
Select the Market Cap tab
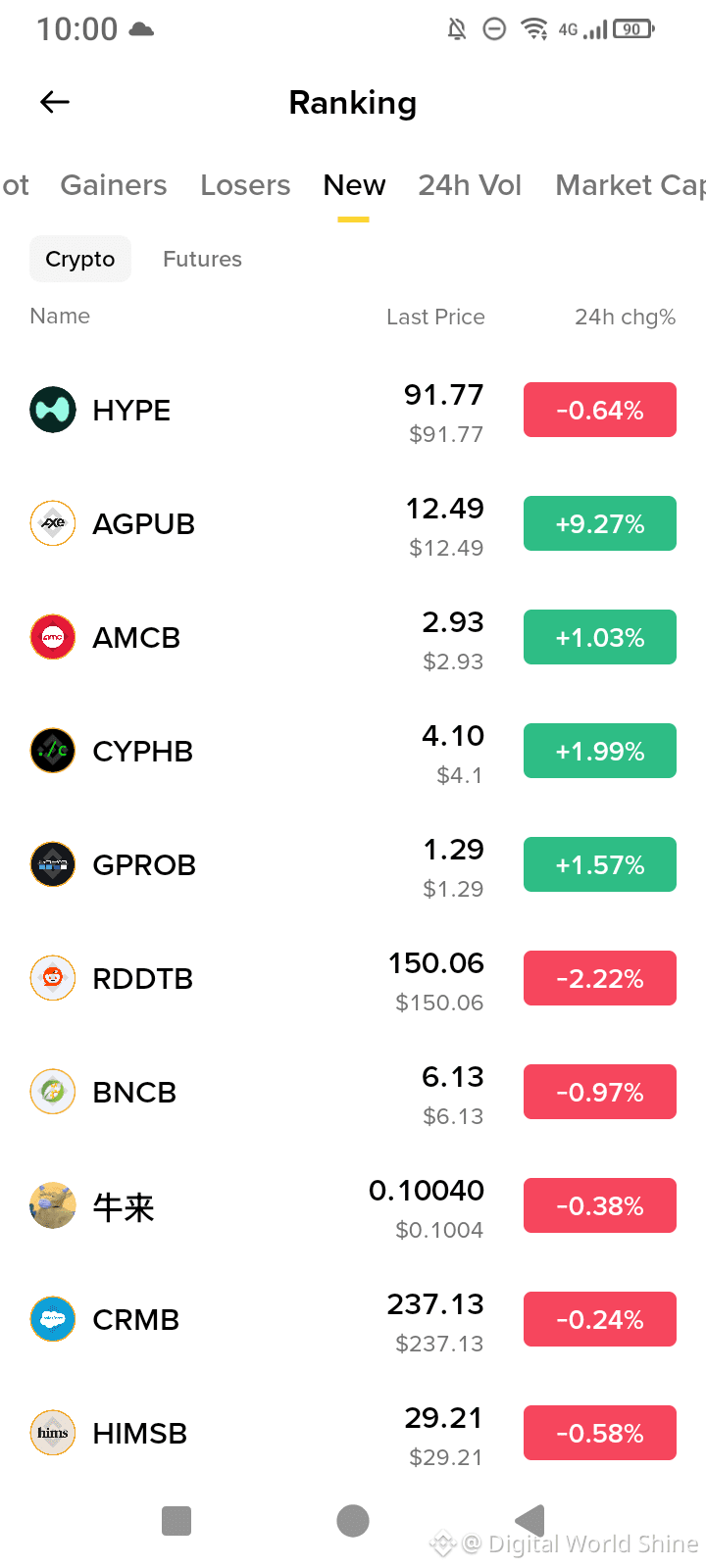coord(630,185)
